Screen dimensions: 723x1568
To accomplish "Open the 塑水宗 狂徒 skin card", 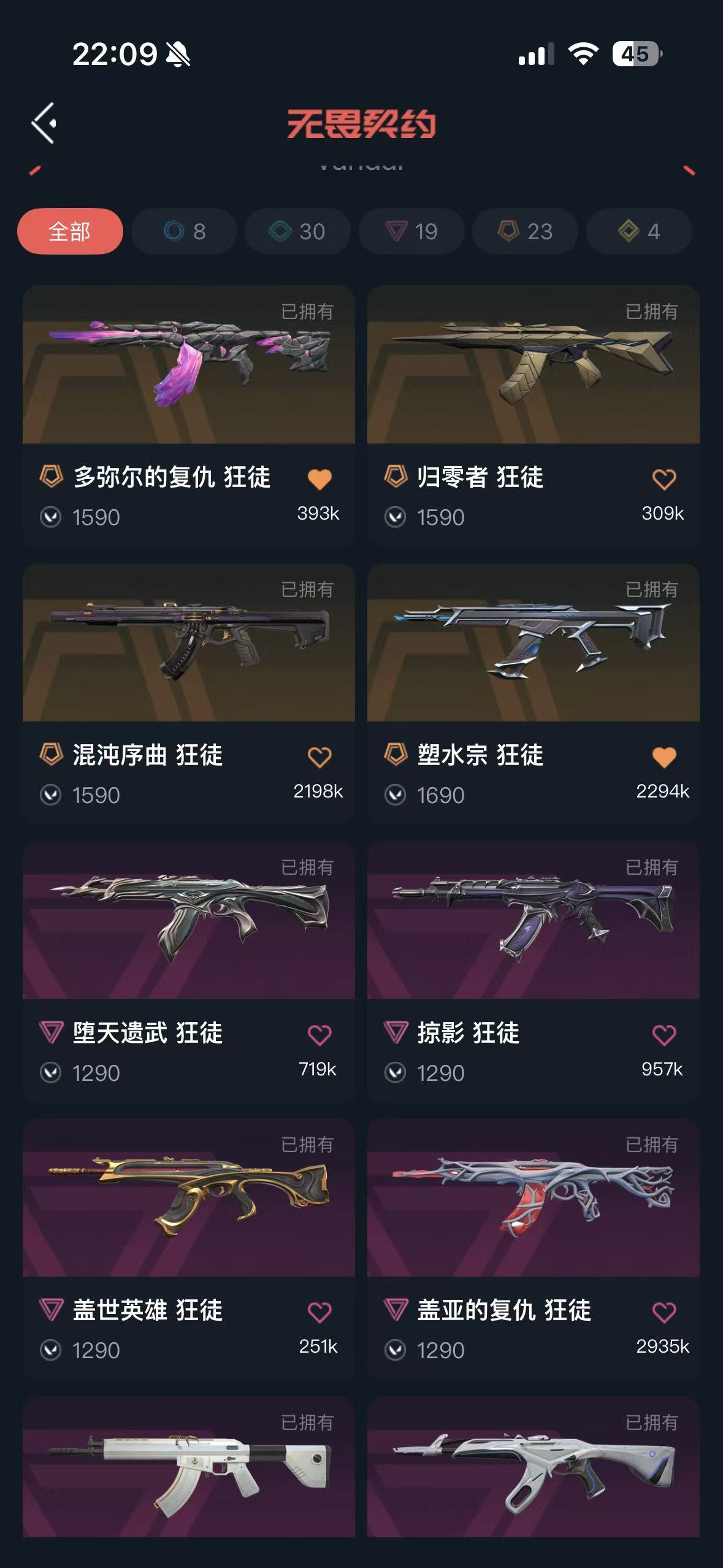I will tap(533, 643).
